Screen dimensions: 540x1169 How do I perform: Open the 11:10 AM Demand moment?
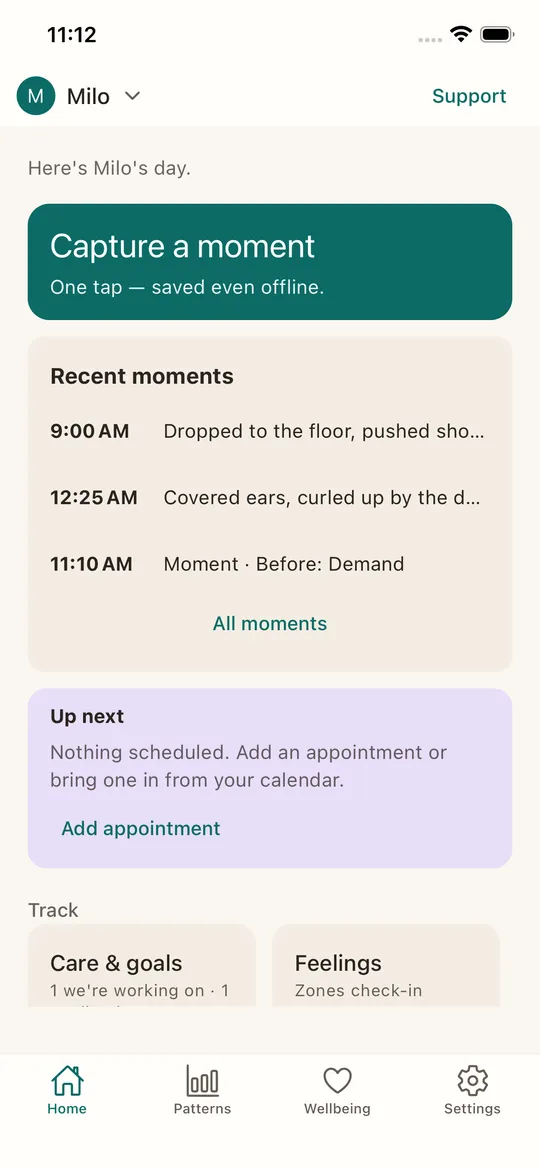point(270,564)
